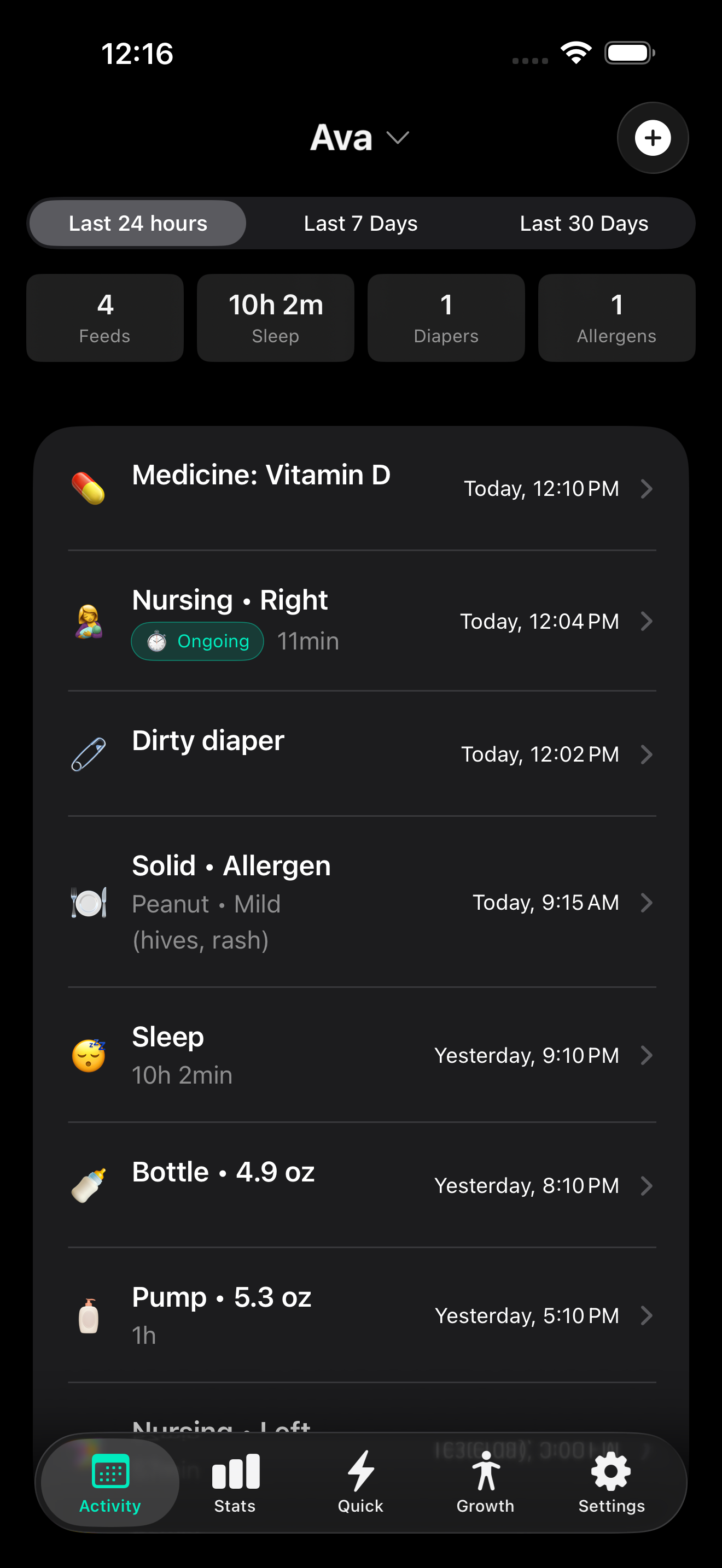This screenshot has height=1568, width=722.
Task: Tap the plus button to add an entry
Action: click(653, 138)
